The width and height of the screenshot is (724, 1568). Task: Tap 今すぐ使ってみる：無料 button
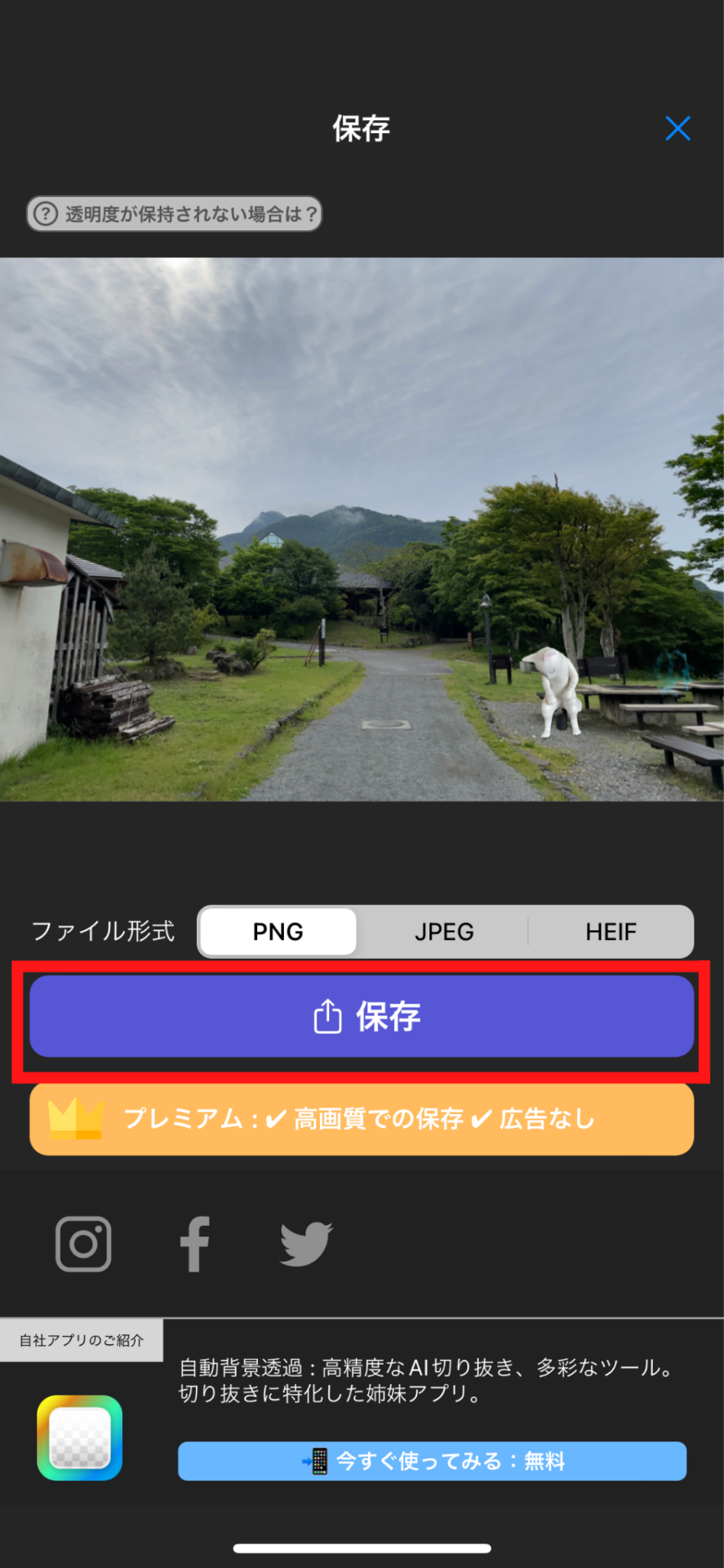432,1461
